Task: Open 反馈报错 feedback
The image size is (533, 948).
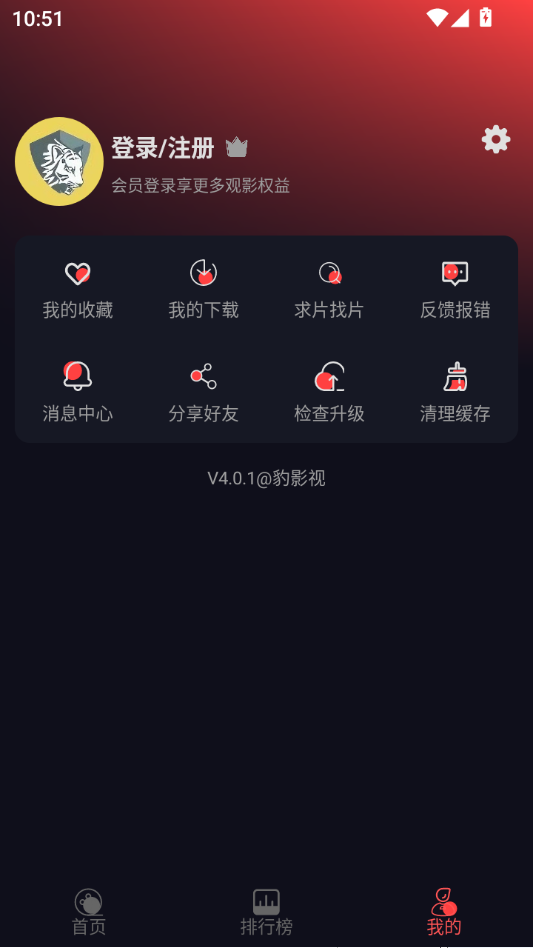Action: pos(455,290)
